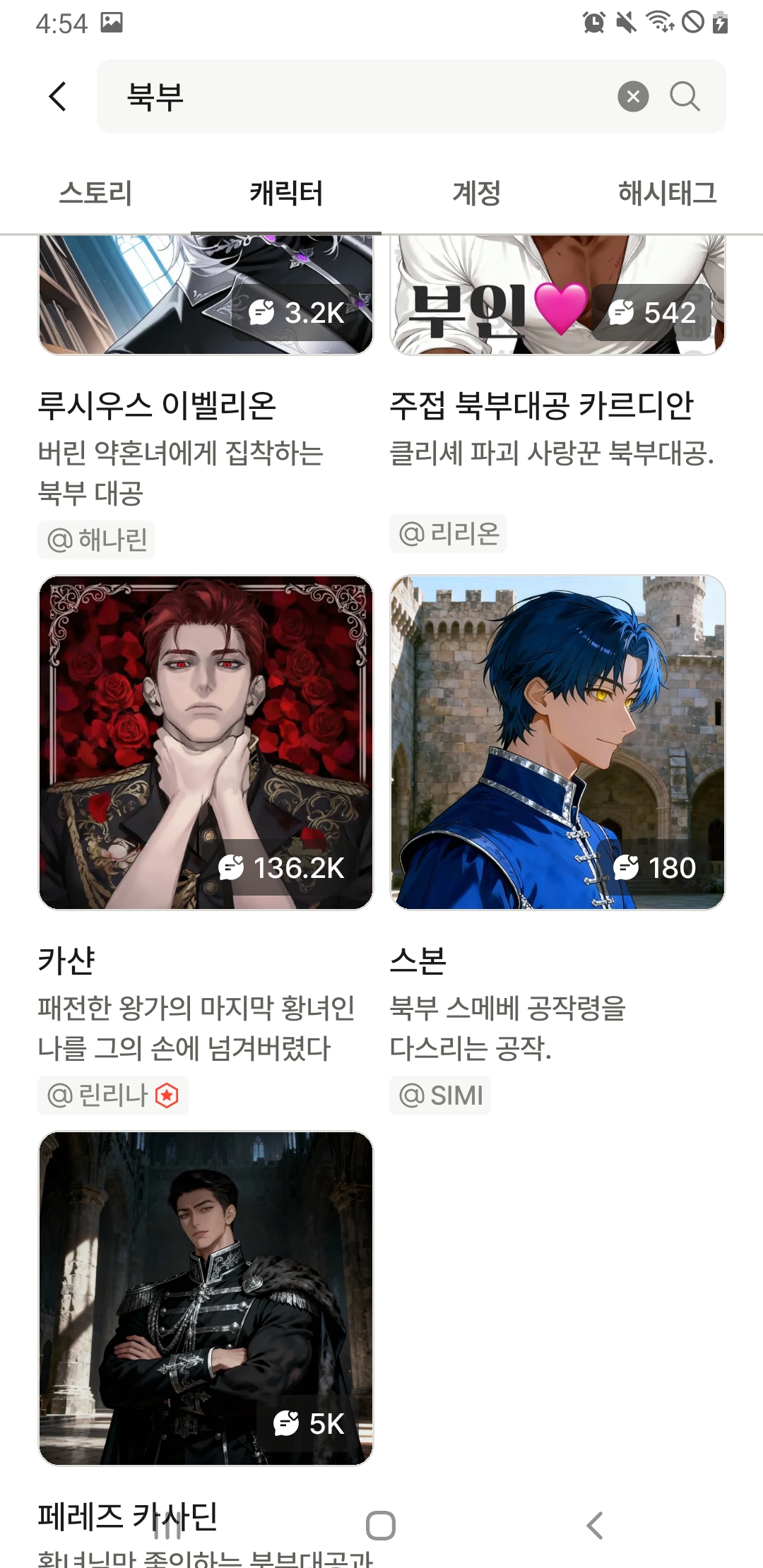Switch to the 계정 tab

(x=477, y=193)
